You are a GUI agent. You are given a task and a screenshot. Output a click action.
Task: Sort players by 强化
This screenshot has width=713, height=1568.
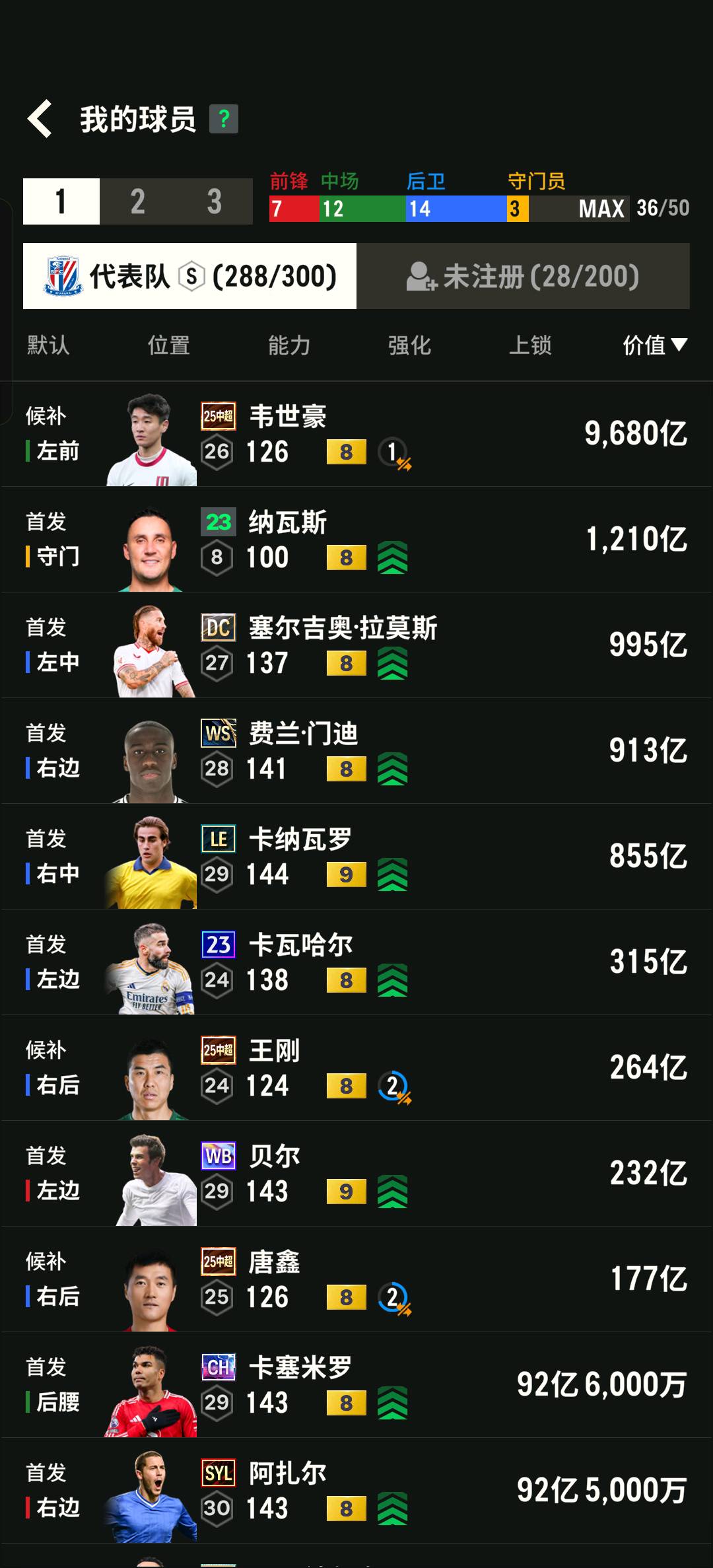[x=409, y=345]
